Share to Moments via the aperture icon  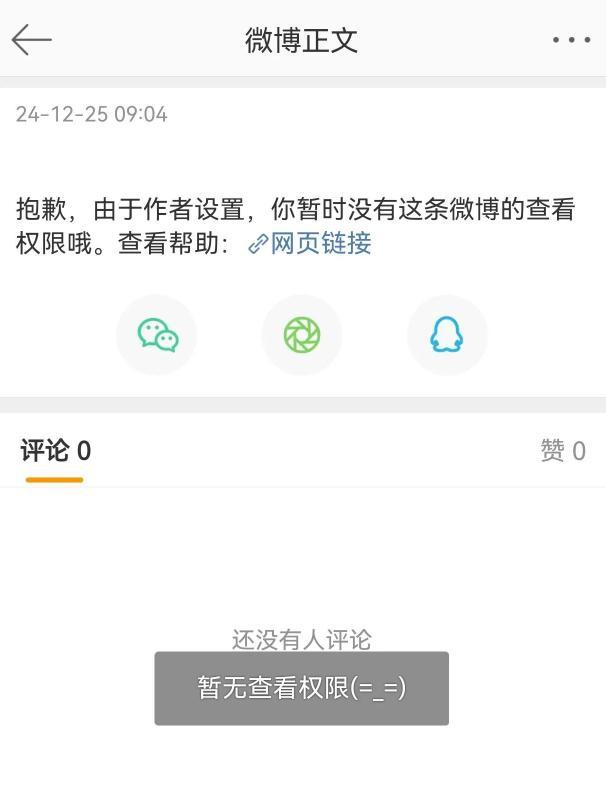(x=302, y=335)
